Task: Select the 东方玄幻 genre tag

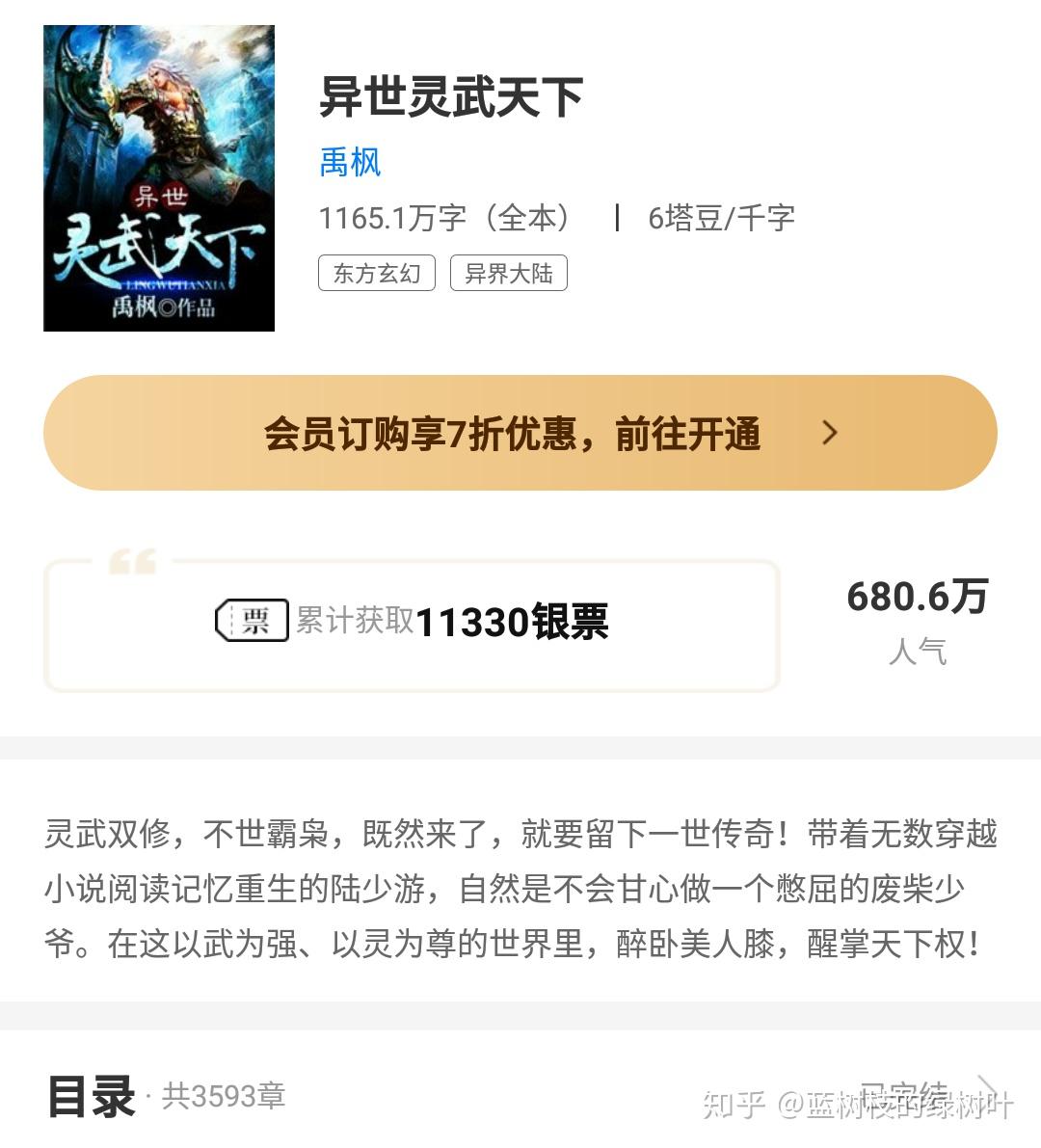Action: (x=377, y=274)
